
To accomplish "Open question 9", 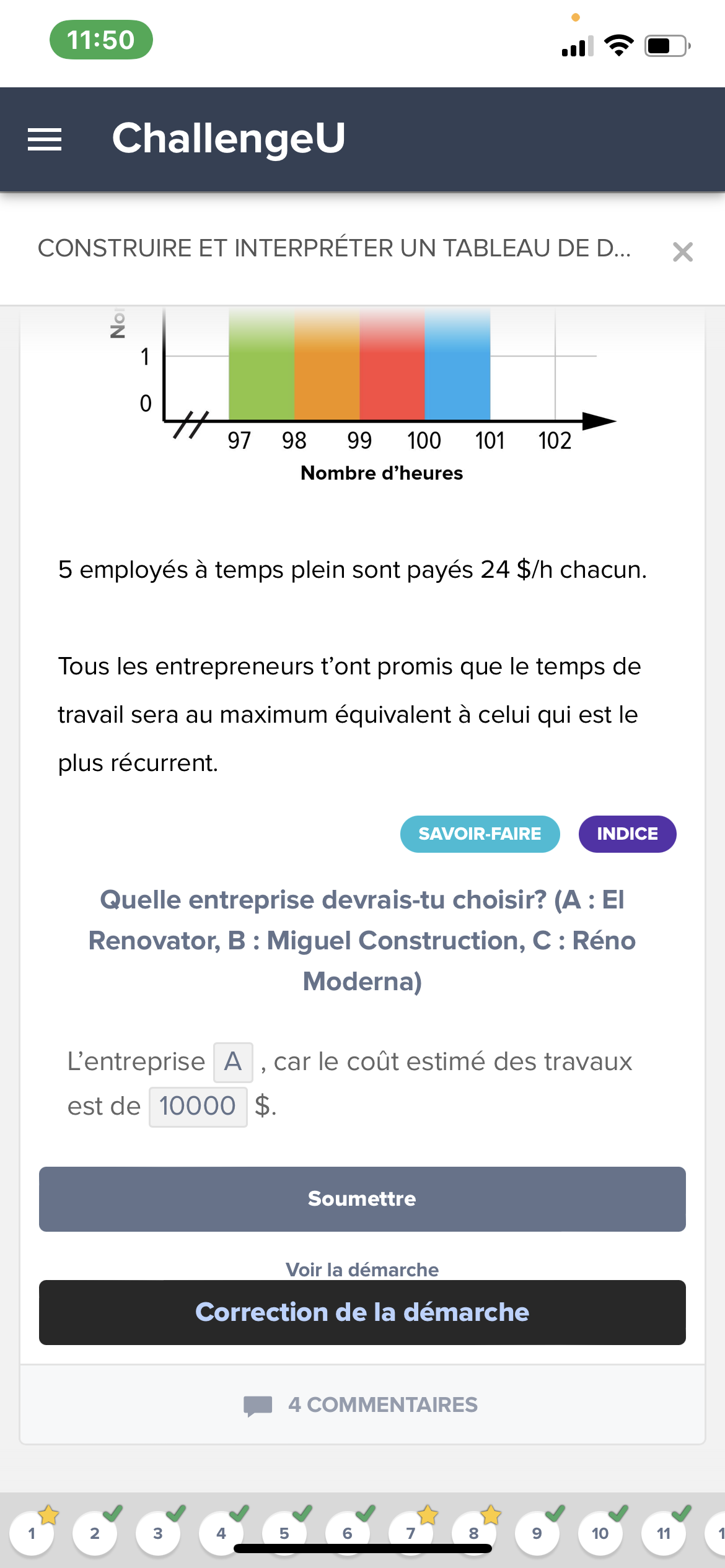I will 537,1533.
